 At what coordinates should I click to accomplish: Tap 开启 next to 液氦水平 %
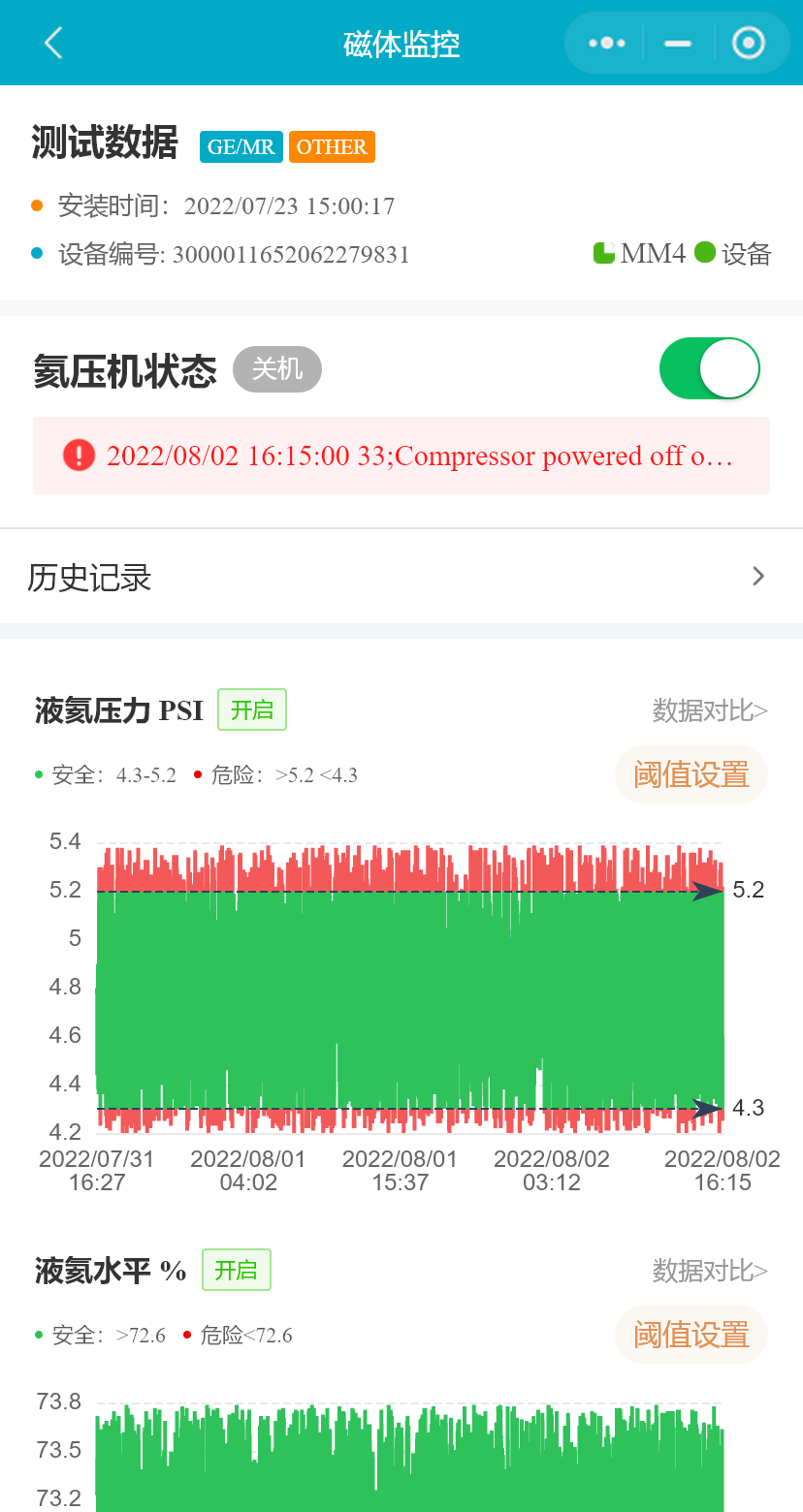click(236, 1270)
